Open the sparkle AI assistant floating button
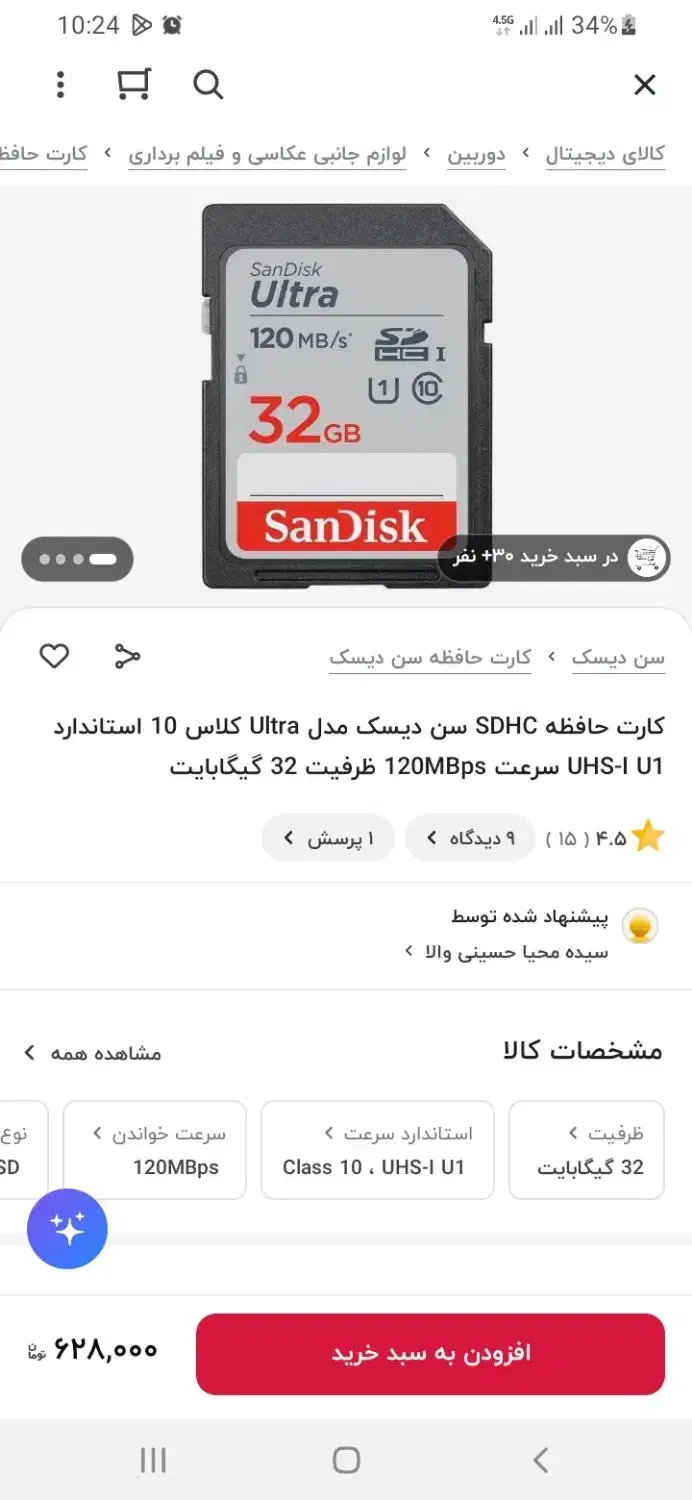Image resolution: width=692 pixels, height=1500 pixels. point(67,1229)
